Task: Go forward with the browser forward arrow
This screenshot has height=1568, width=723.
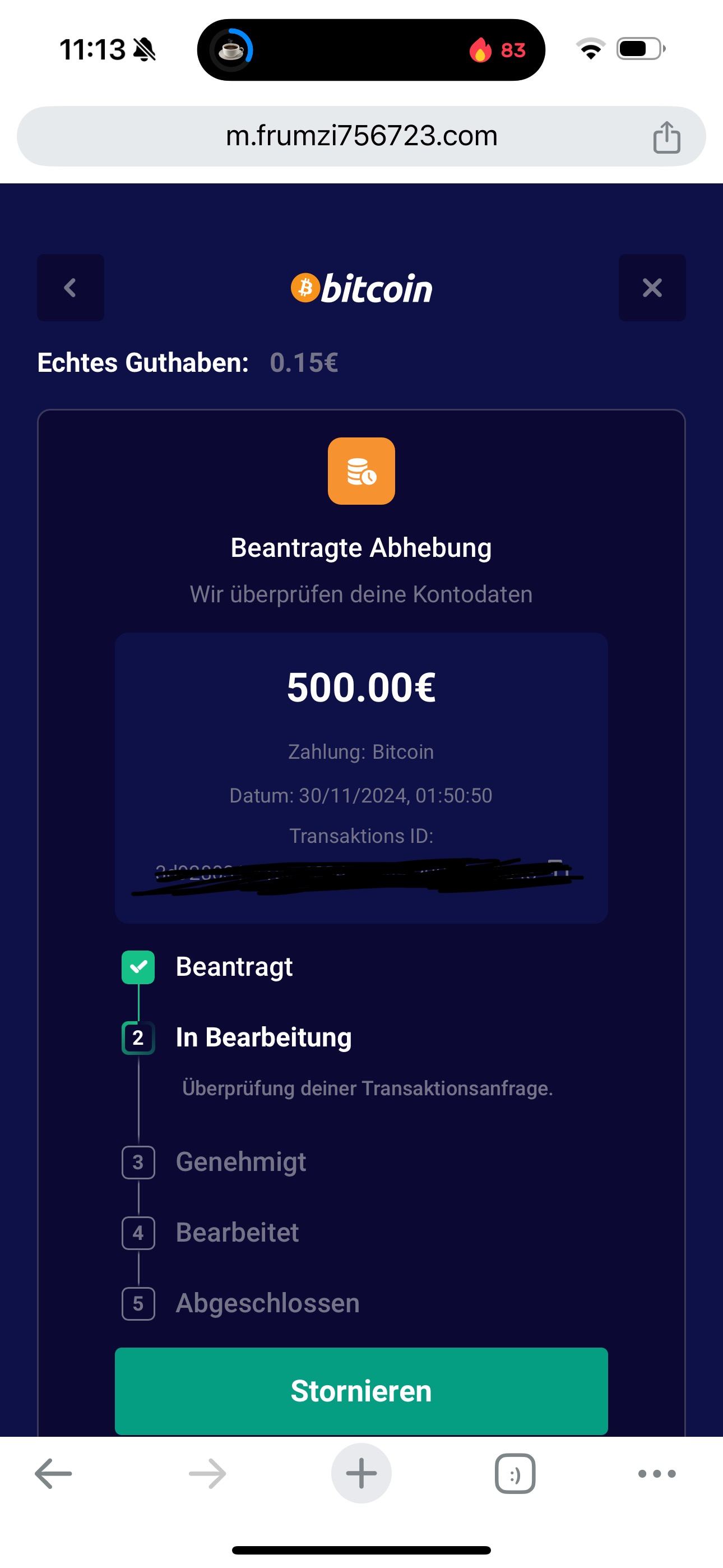Action: point(207,1474)
